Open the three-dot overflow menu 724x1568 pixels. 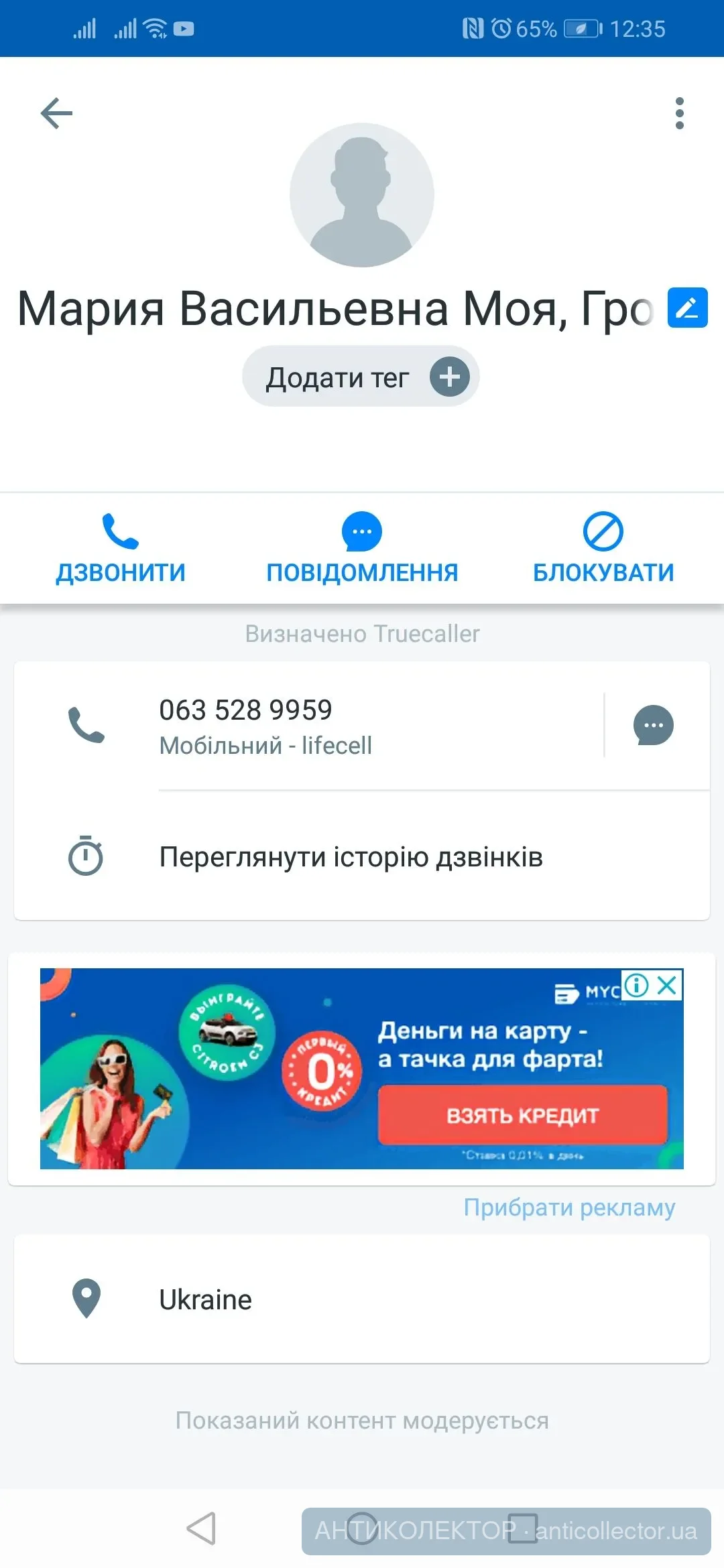(679, 113)
